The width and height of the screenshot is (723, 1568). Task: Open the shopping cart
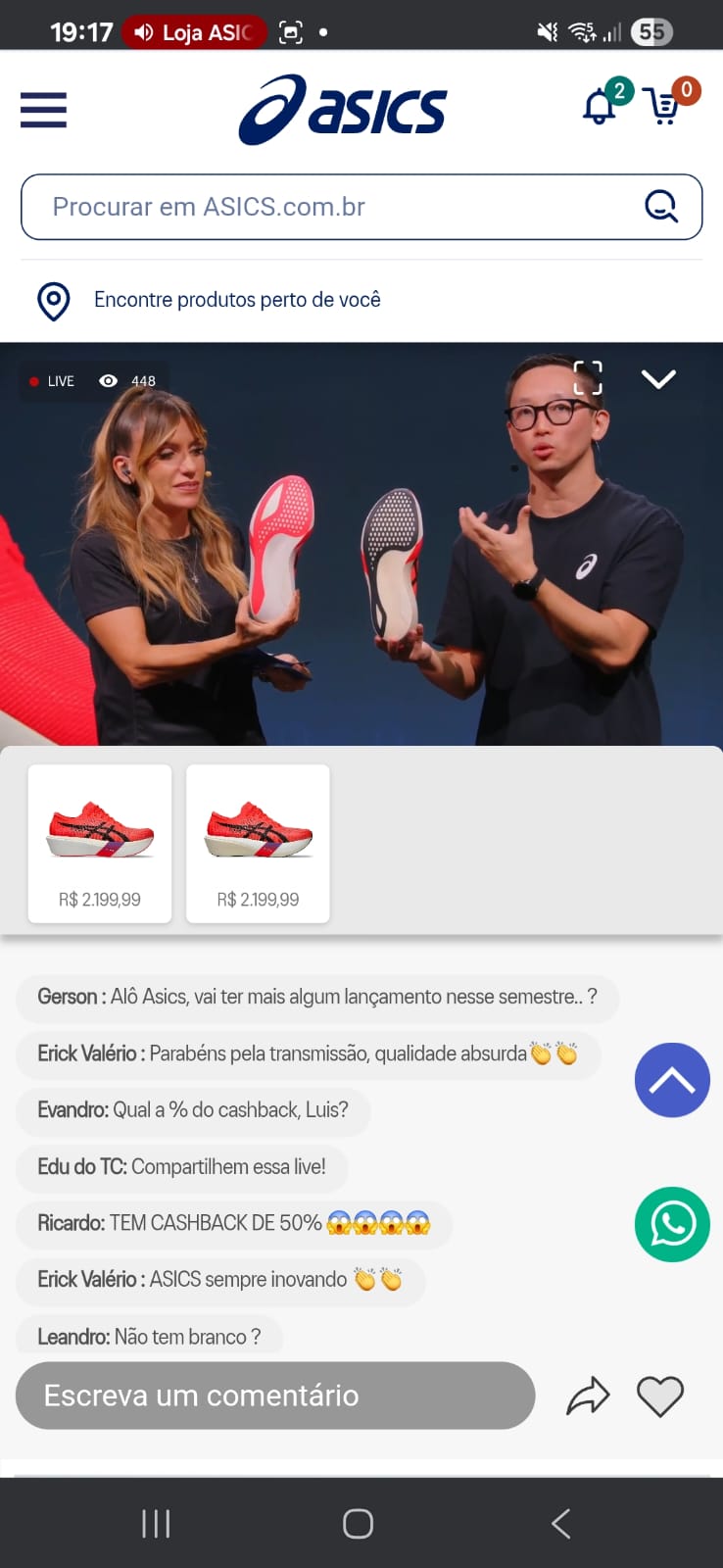click(x=666, y=106)
